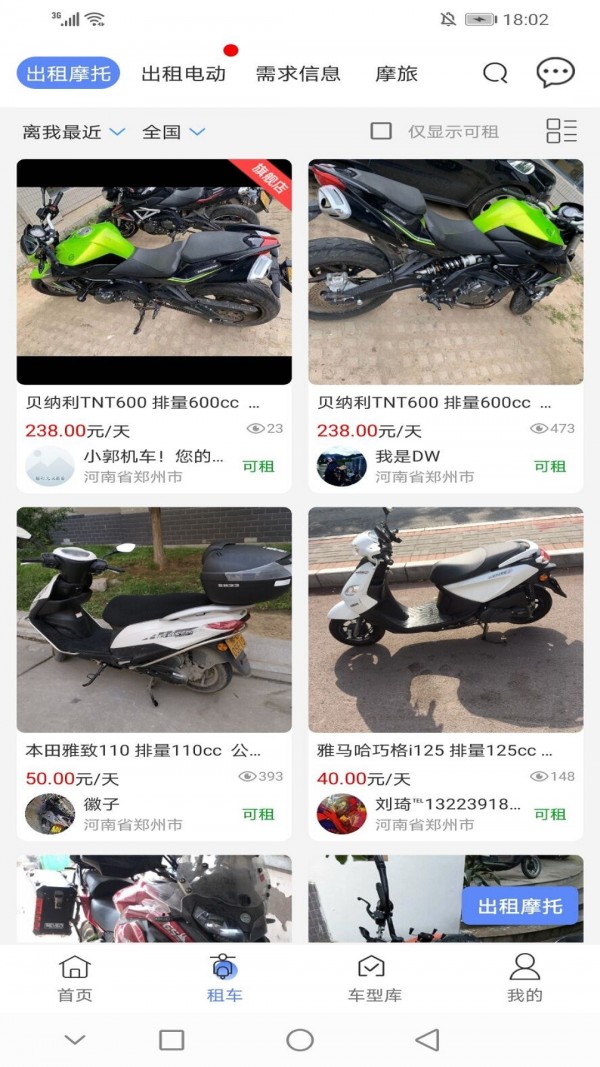
Task: Go to the 首页 tab
Action: pyautogui.click(x=75, y=978)
